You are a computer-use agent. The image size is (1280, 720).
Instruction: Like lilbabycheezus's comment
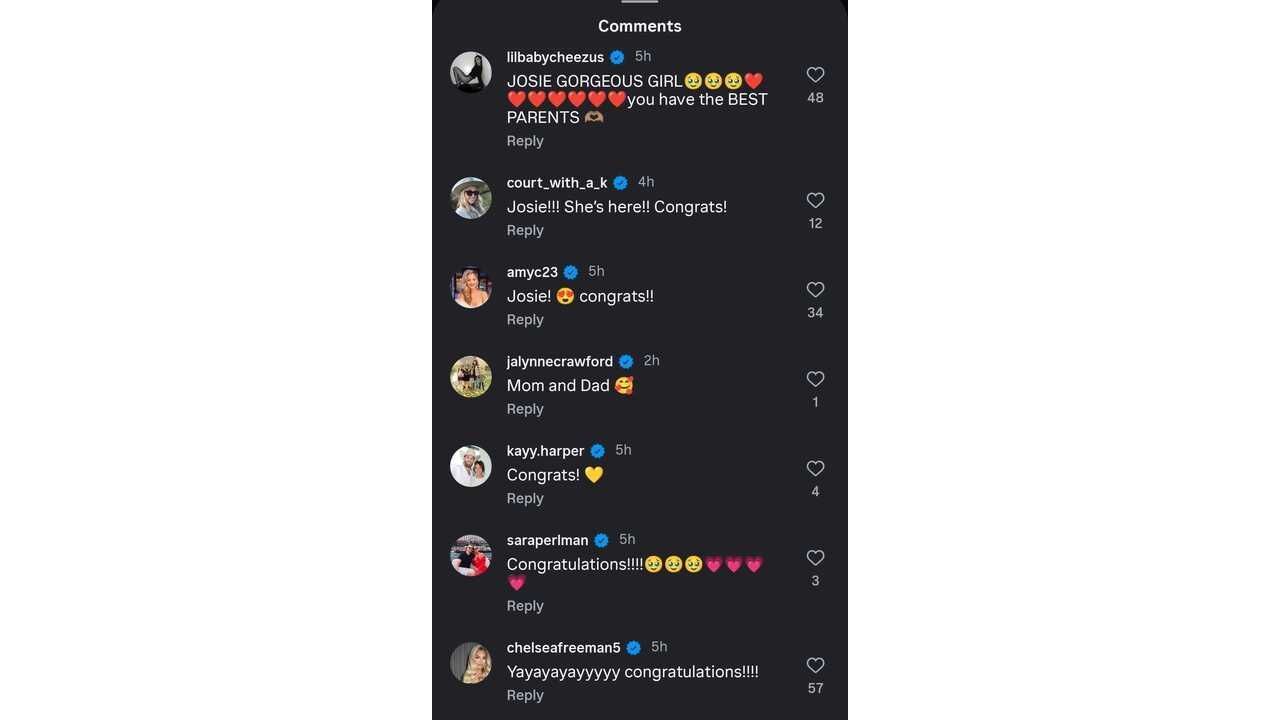(815, 75)
